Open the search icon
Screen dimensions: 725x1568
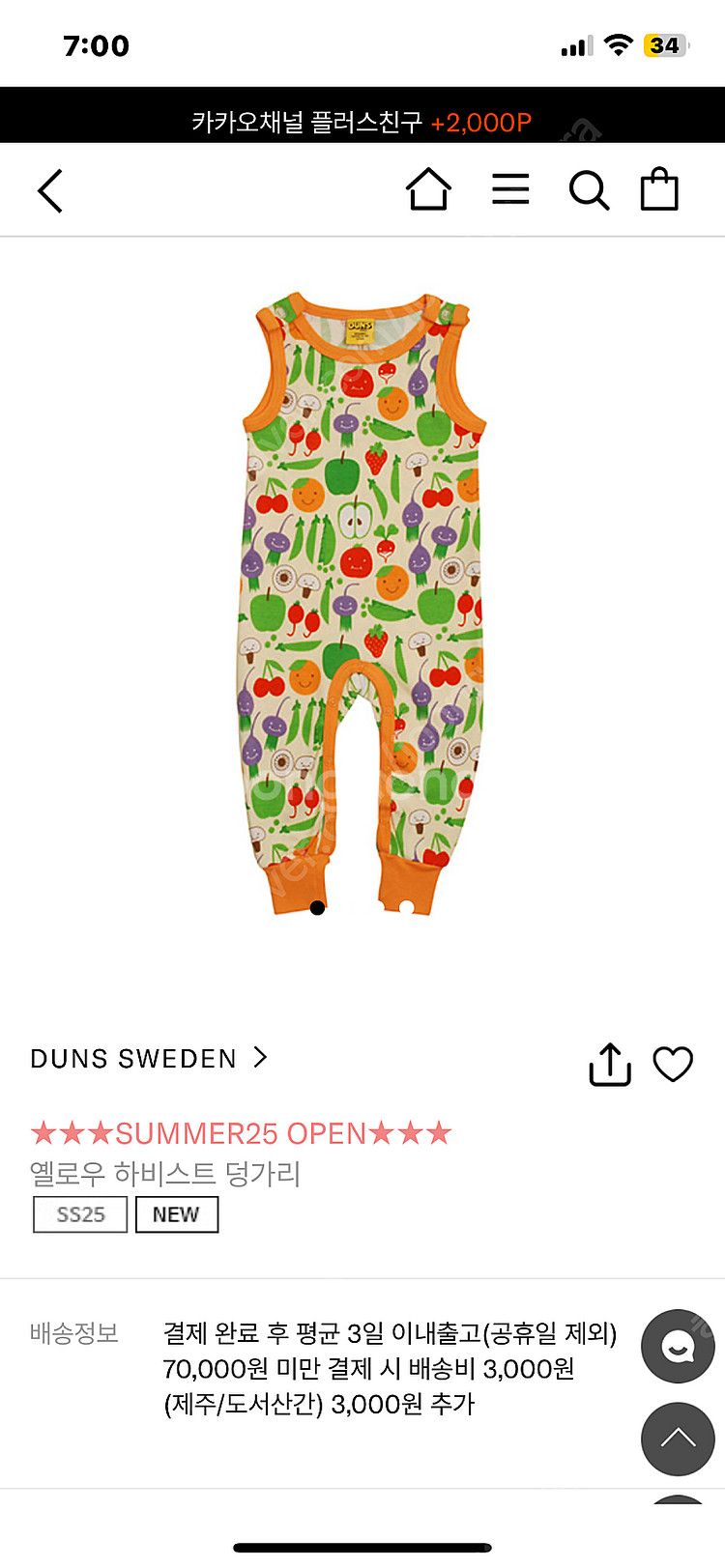[588, 190]
